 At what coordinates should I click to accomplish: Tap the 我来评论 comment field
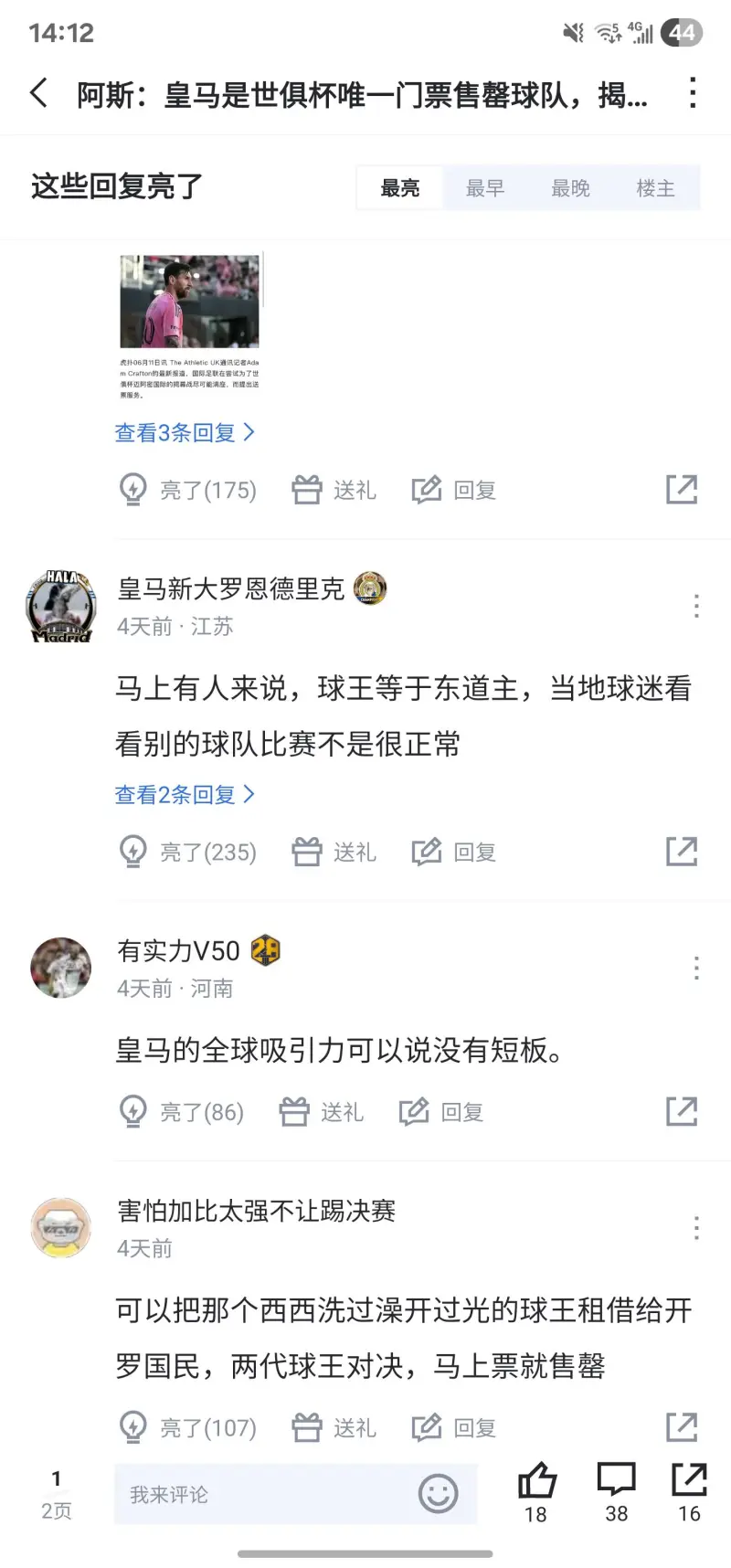[x=265, y=1495]
